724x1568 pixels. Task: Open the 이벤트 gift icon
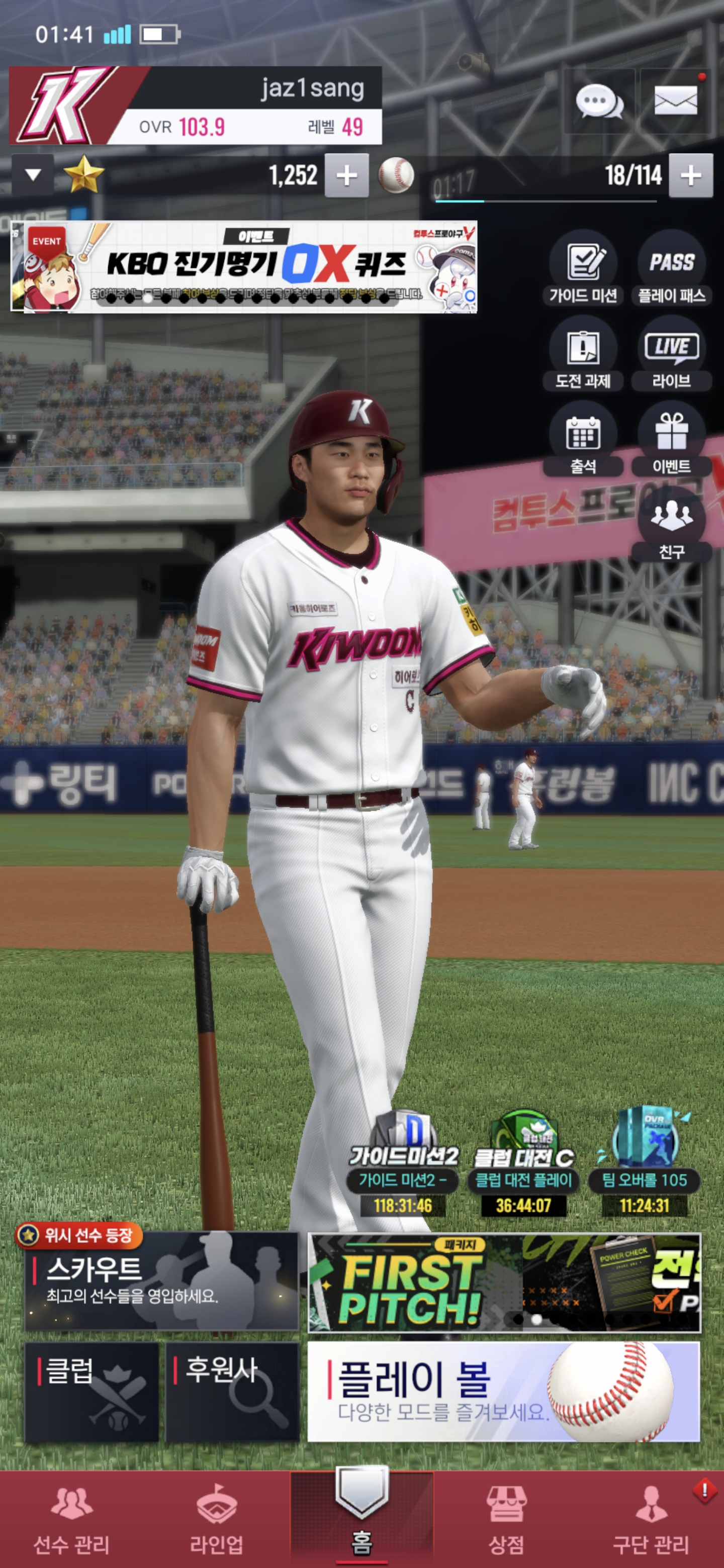click(671, 439)
